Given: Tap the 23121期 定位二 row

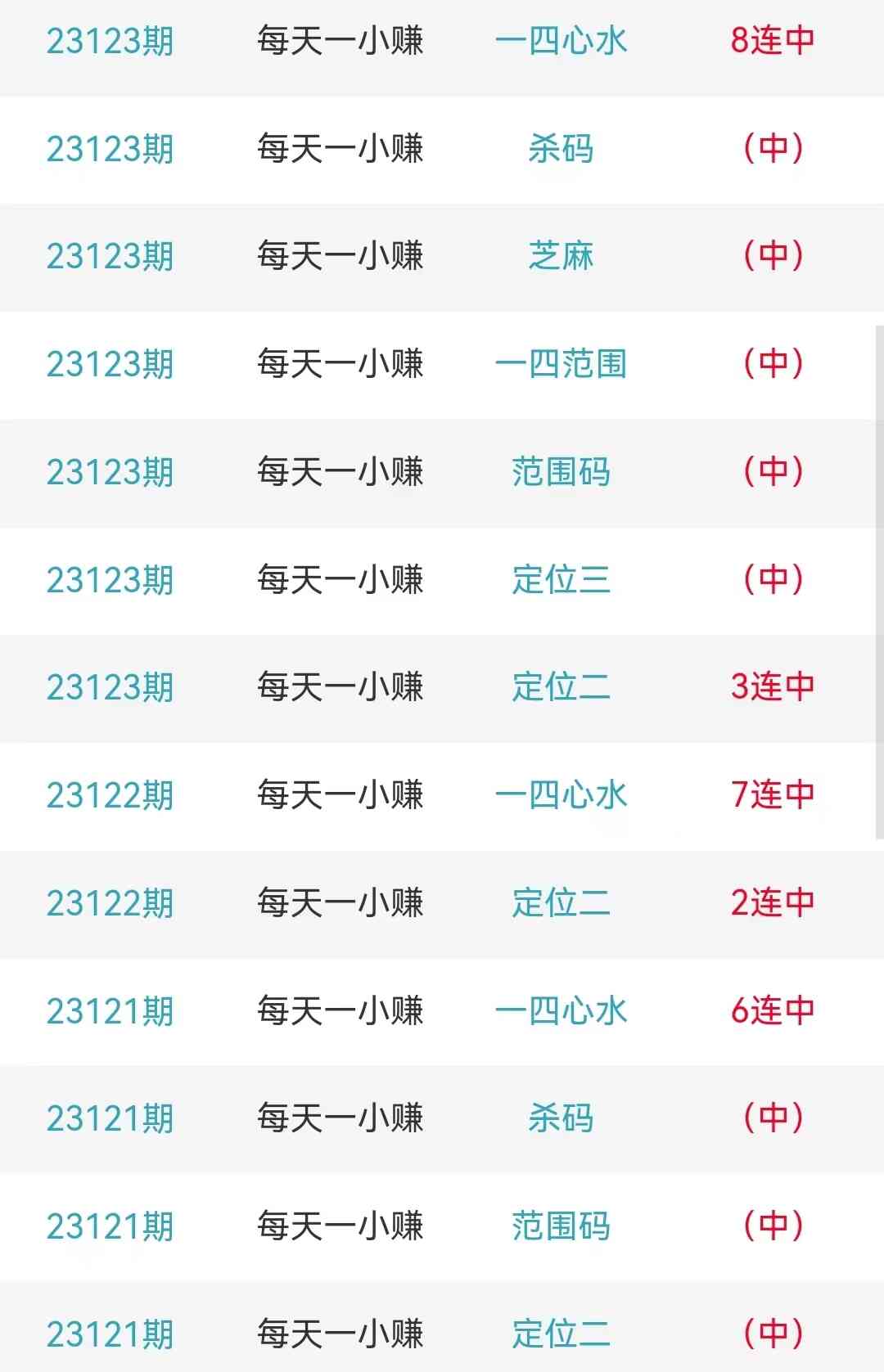Looking at the screenshot, I should [561, 1334].
